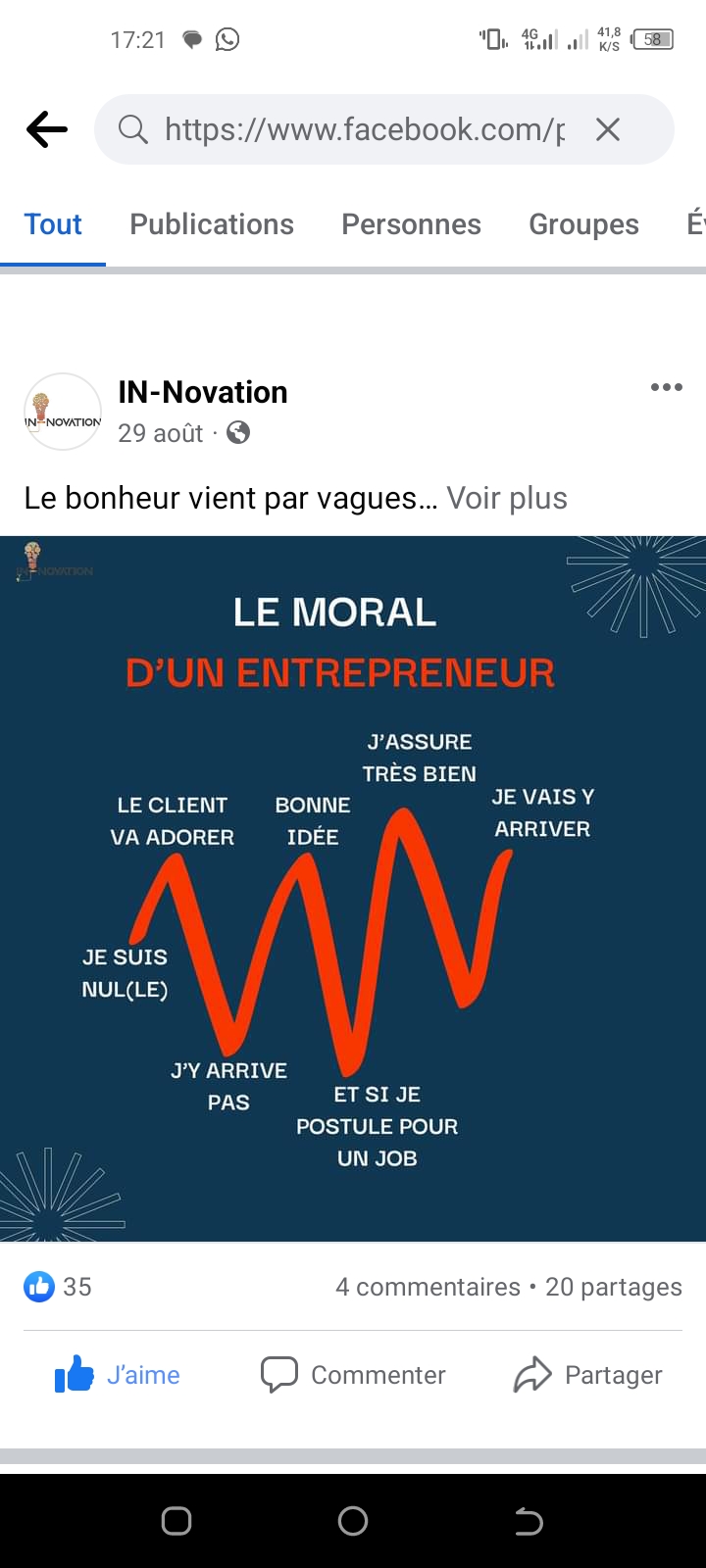This screenshot has width=706, height=1568.
Task: Clear the search field text
Action: [608, 129]
